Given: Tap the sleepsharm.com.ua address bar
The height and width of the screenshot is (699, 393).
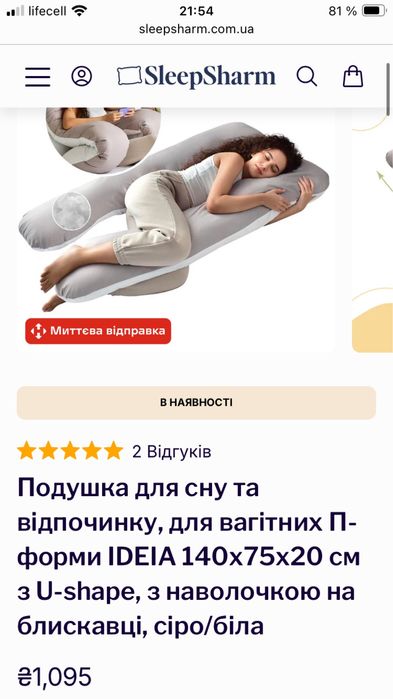Looking at the screenshot, I should pyautogui.click(x=196, y=29).
